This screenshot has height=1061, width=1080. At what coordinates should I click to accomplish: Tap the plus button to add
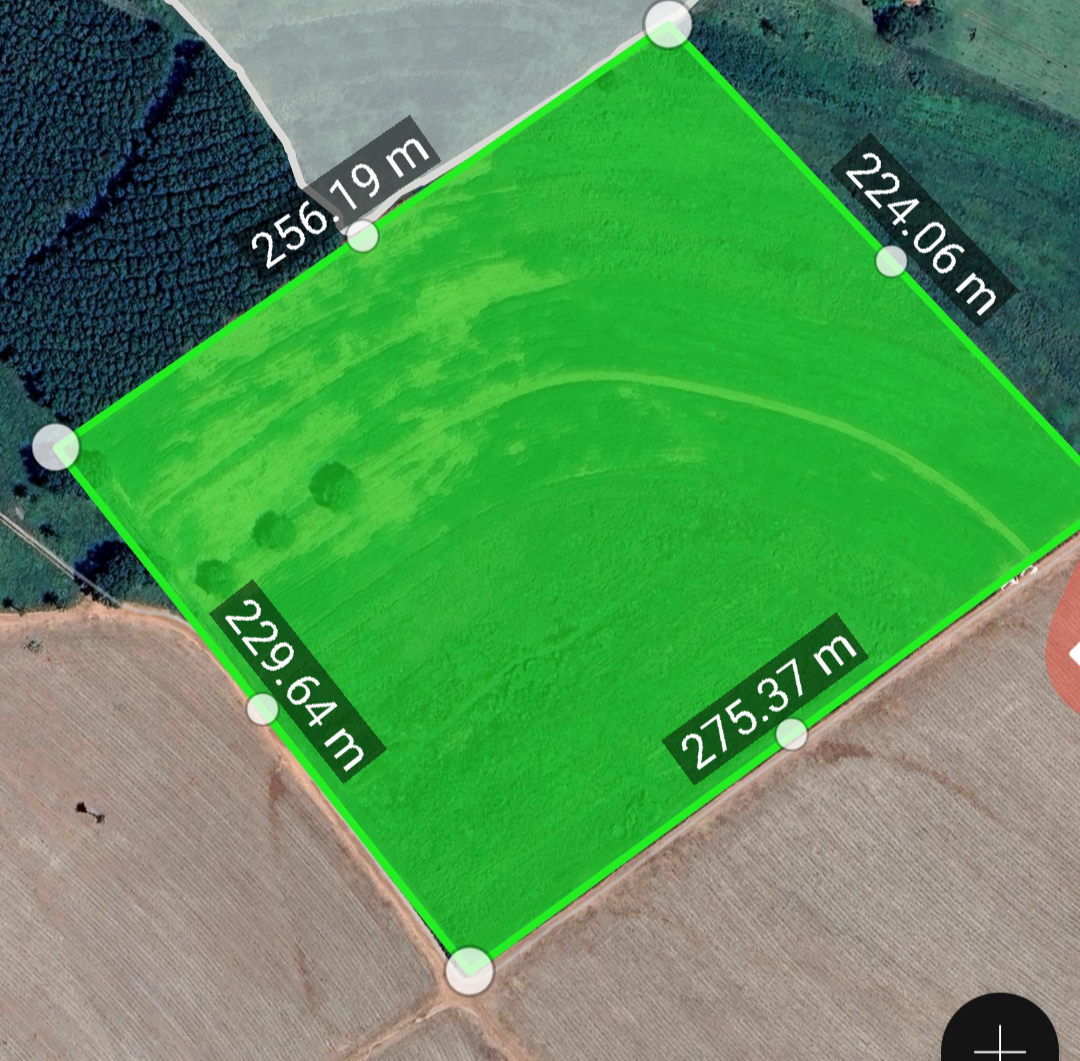pos(1000,1035)
